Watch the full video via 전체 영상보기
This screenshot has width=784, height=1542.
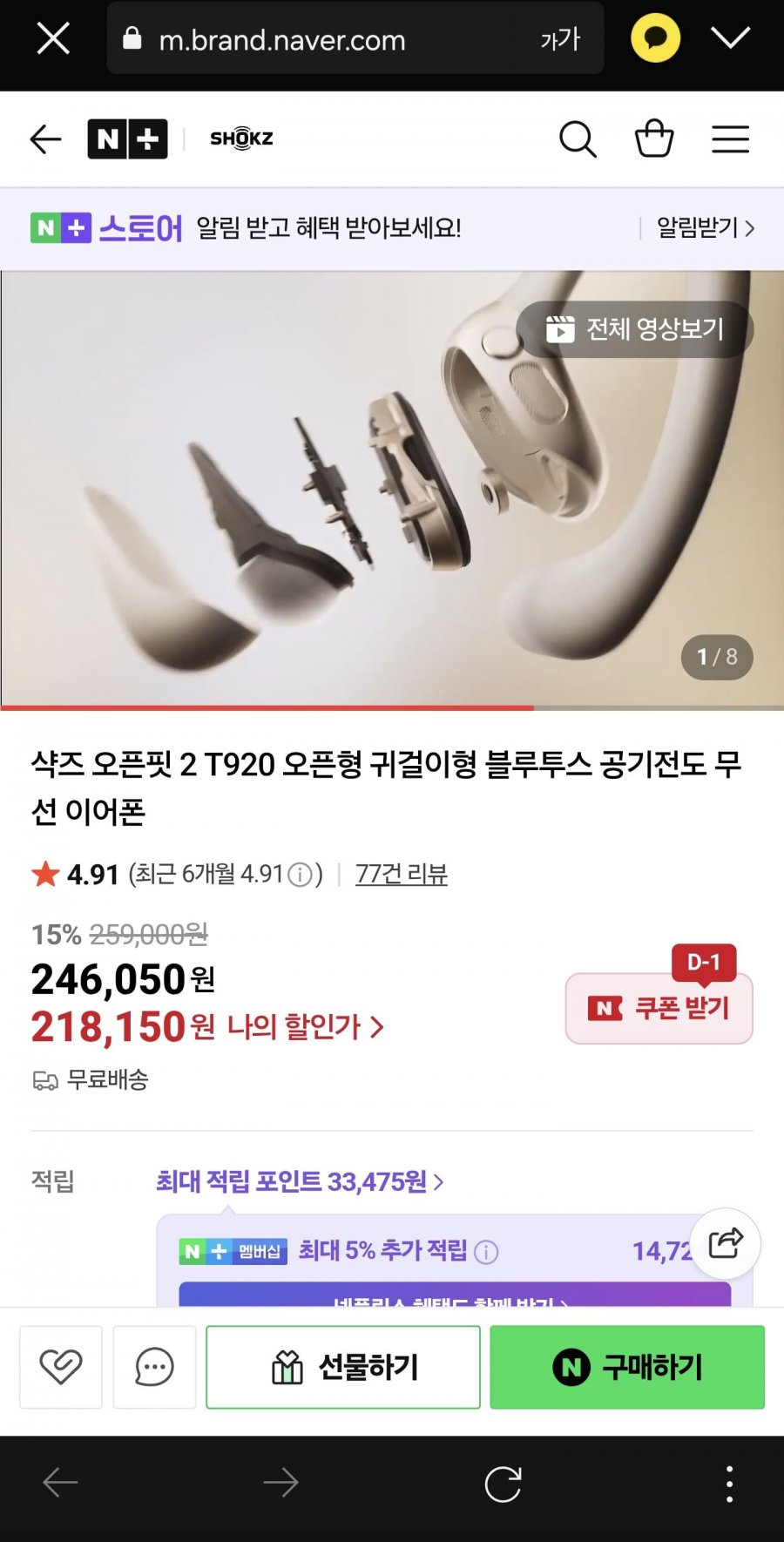click(635, 328)
